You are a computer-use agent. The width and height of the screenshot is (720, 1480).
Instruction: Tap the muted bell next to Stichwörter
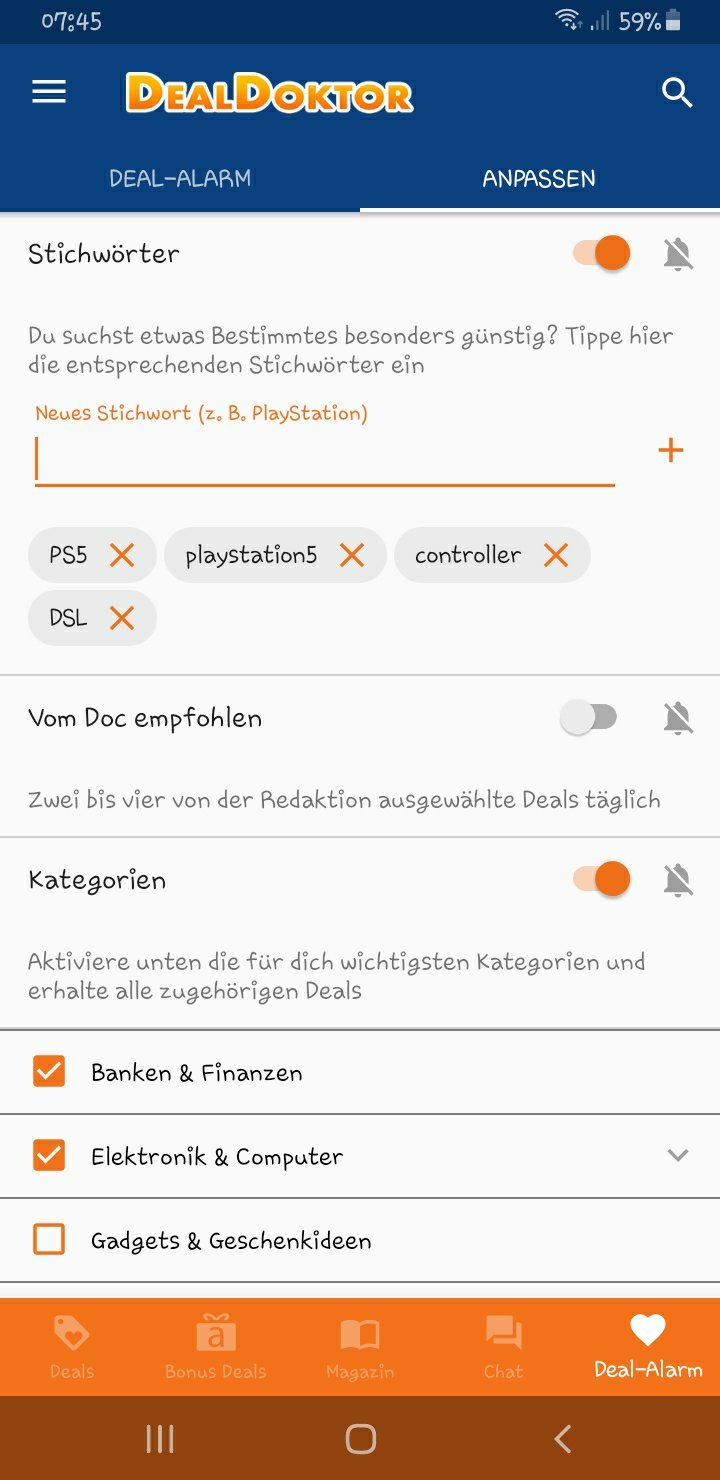[678, 254]
